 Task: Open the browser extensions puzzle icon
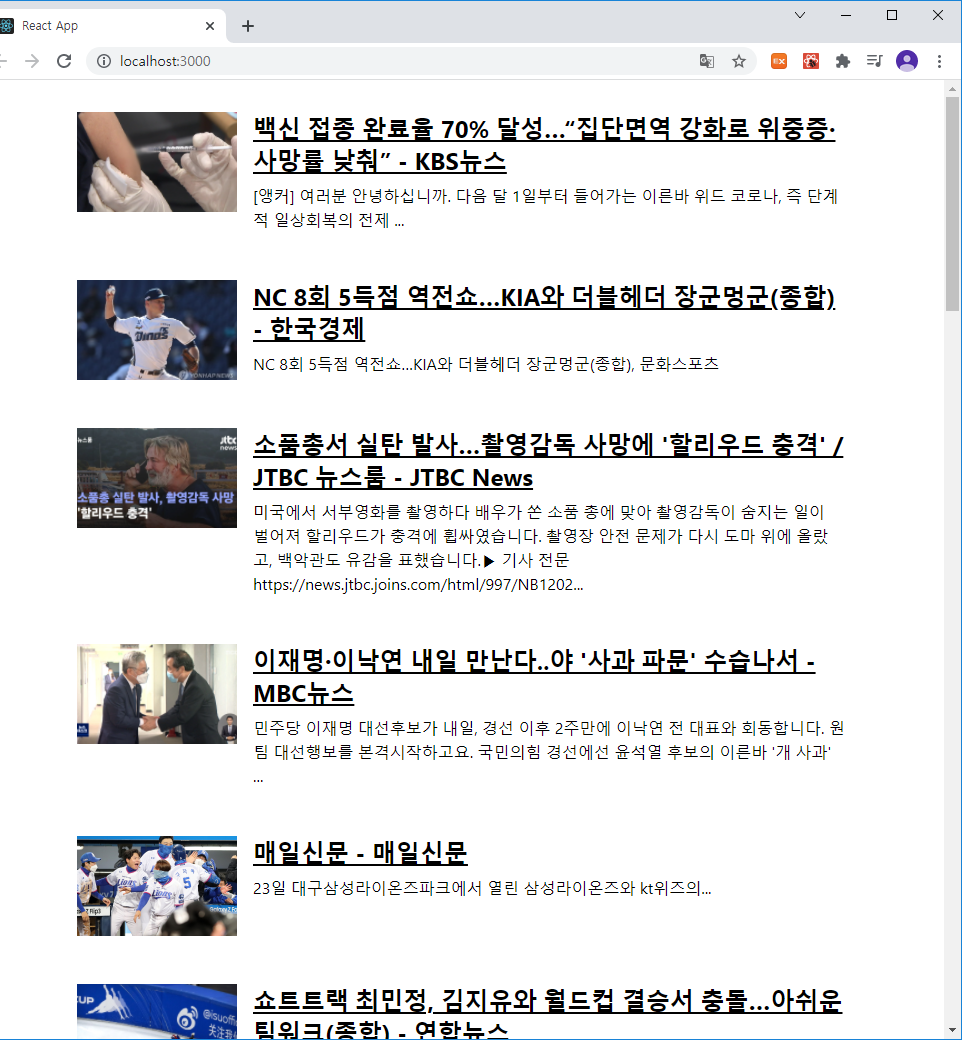tap(843, 61)
